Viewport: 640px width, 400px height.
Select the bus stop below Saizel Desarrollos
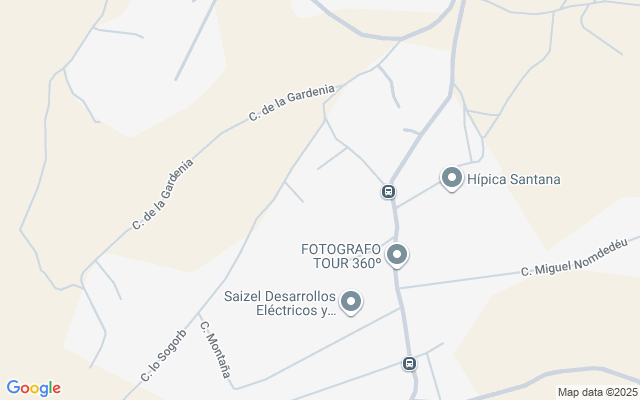[409, 363]
